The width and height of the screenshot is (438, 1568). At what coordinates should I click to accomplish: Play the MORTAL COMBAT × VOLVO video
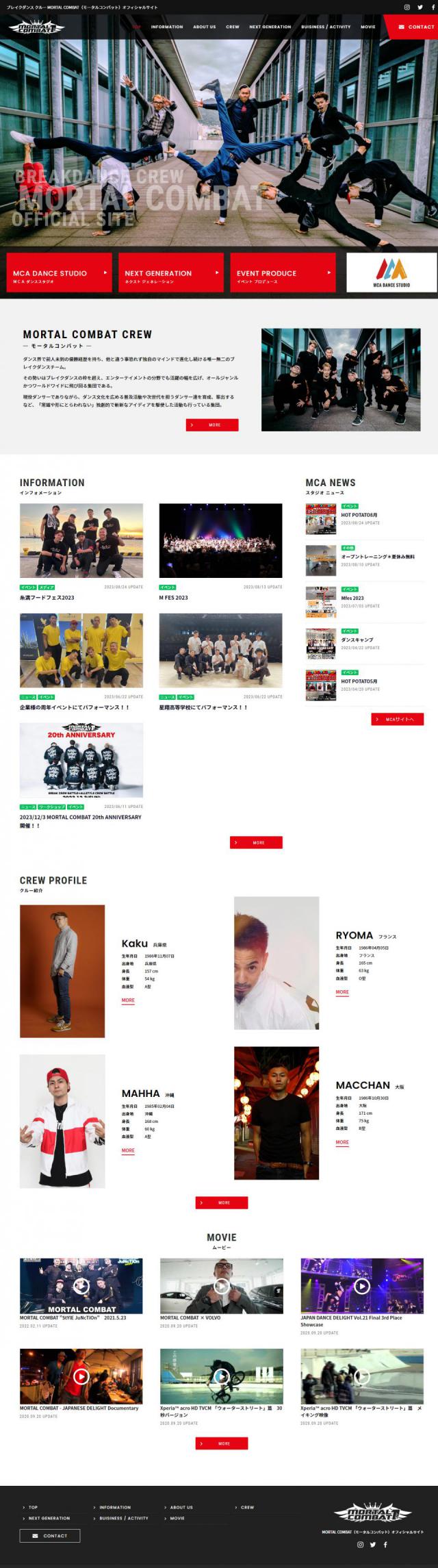click(221, 1286)
